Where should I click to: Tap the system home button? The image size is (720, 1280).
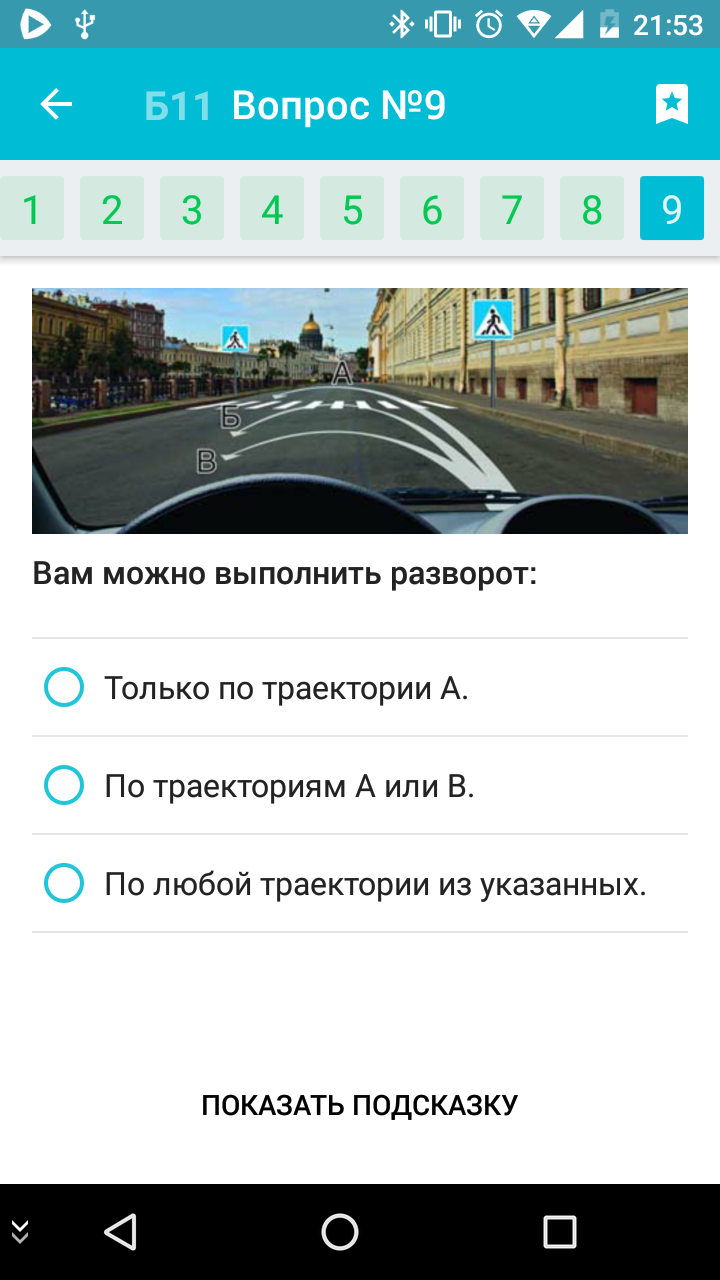[x=340, y=1232]
